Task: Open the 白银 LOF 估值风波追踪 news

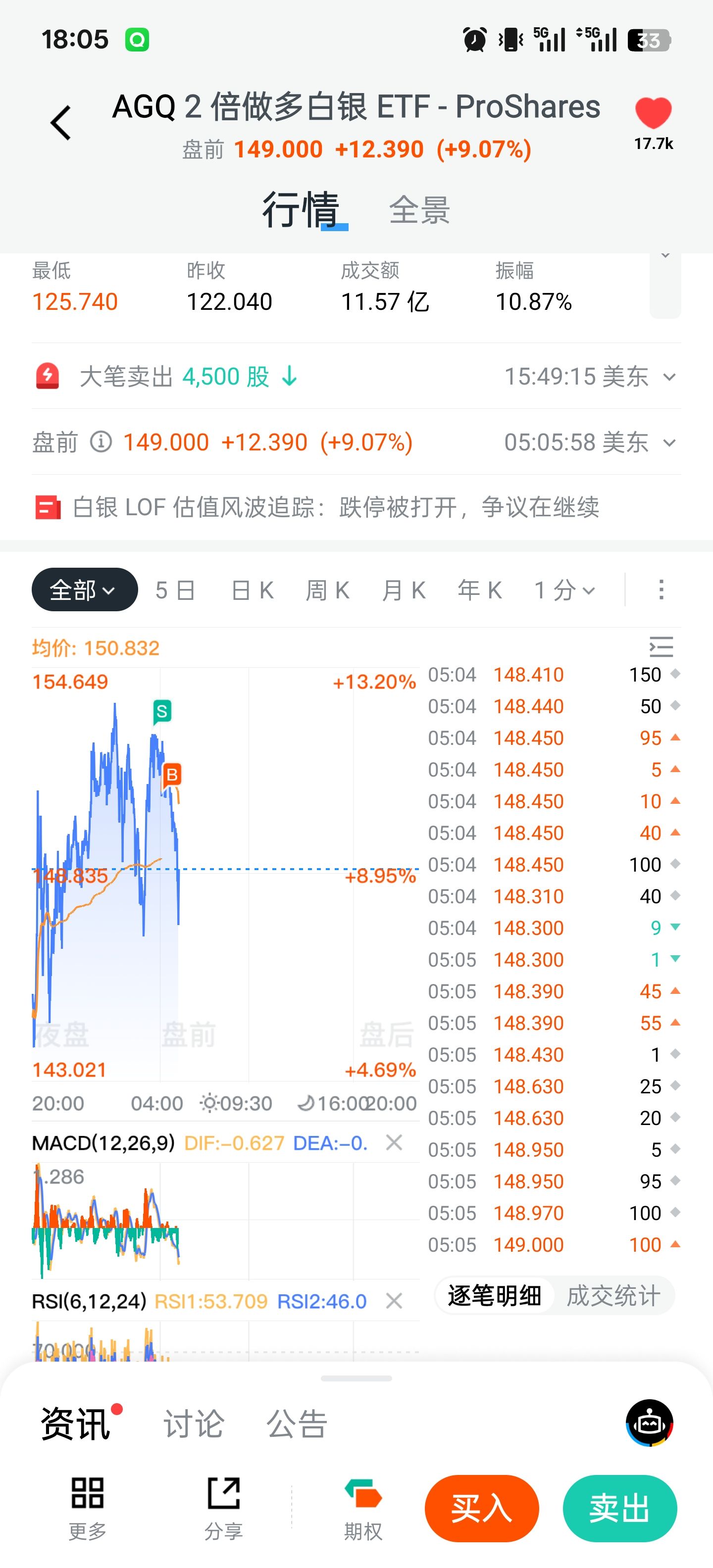Action: pos(335,507)
